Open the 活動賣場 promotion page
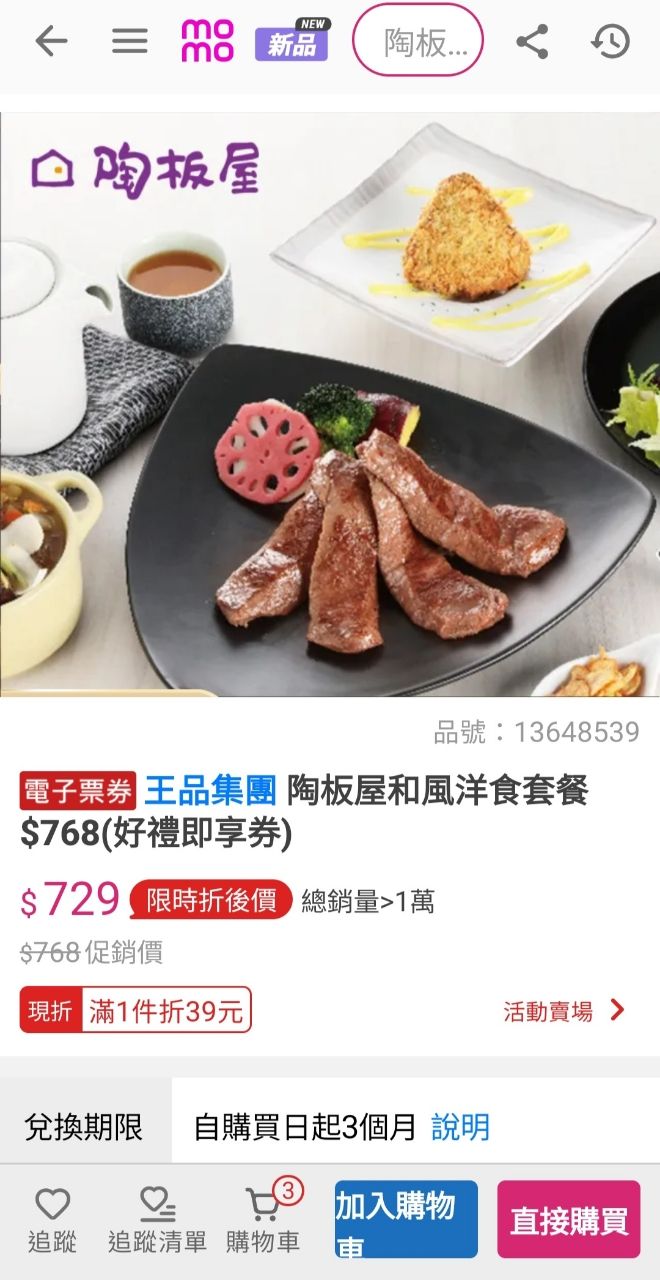The height and width of the screenshot is (1280, 660). (564, 1011)
